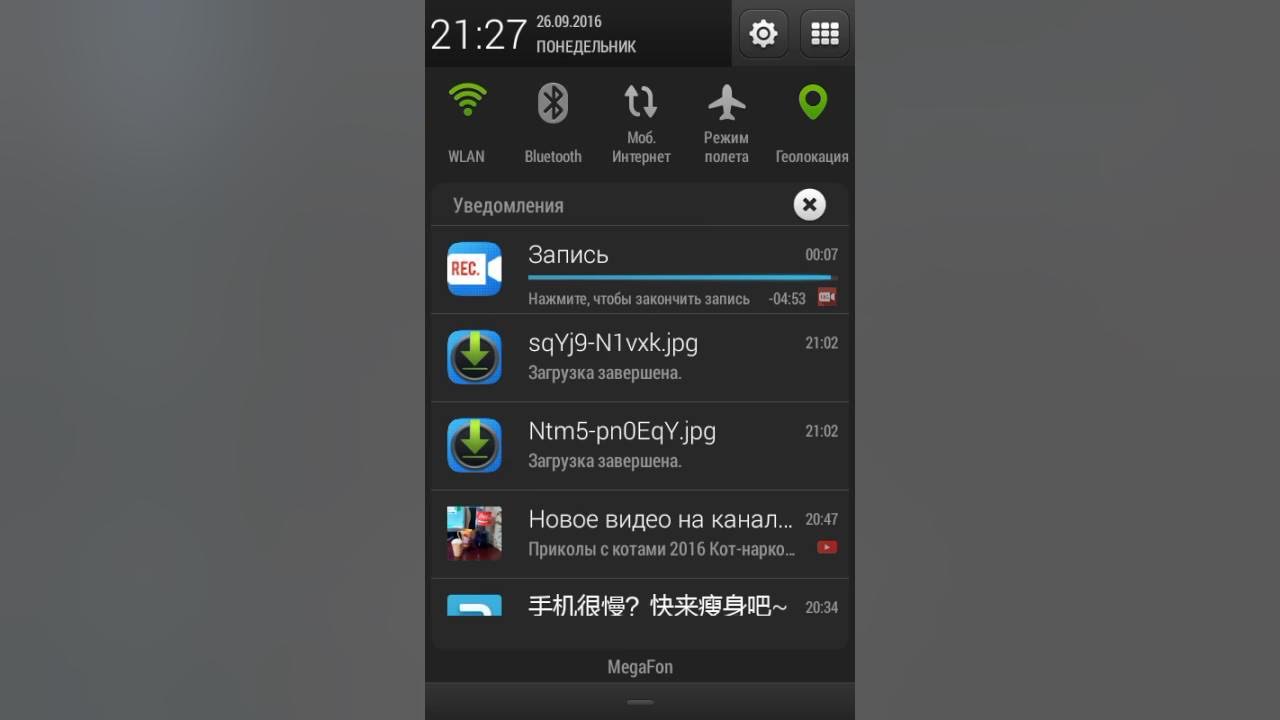Clear all notifications with the X button
The width and height of the screenshot is (1280, 720).
[809, 205]
